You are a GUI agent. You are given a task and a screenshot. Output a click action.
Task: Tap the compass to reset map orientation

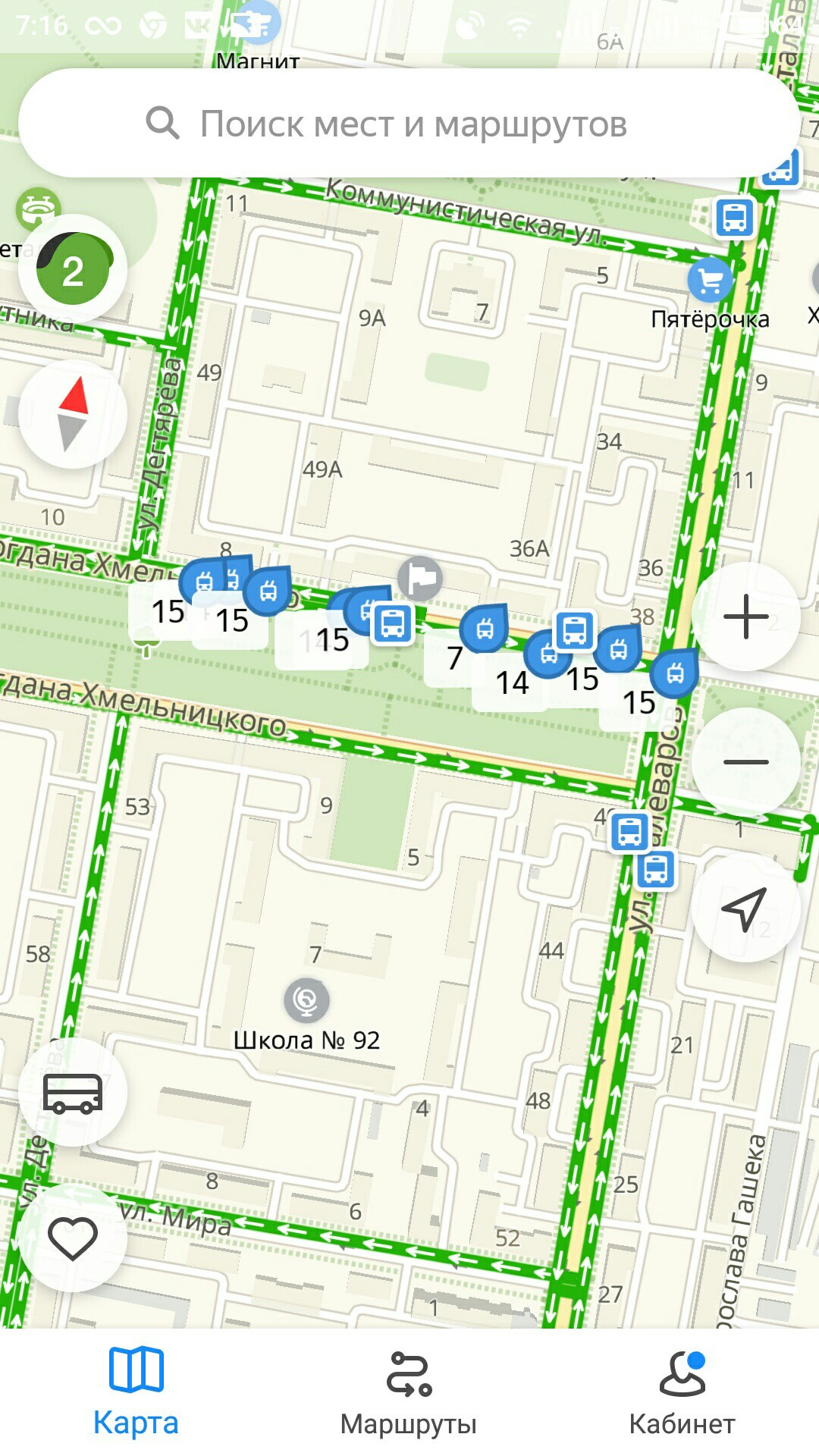pos(73,414)
